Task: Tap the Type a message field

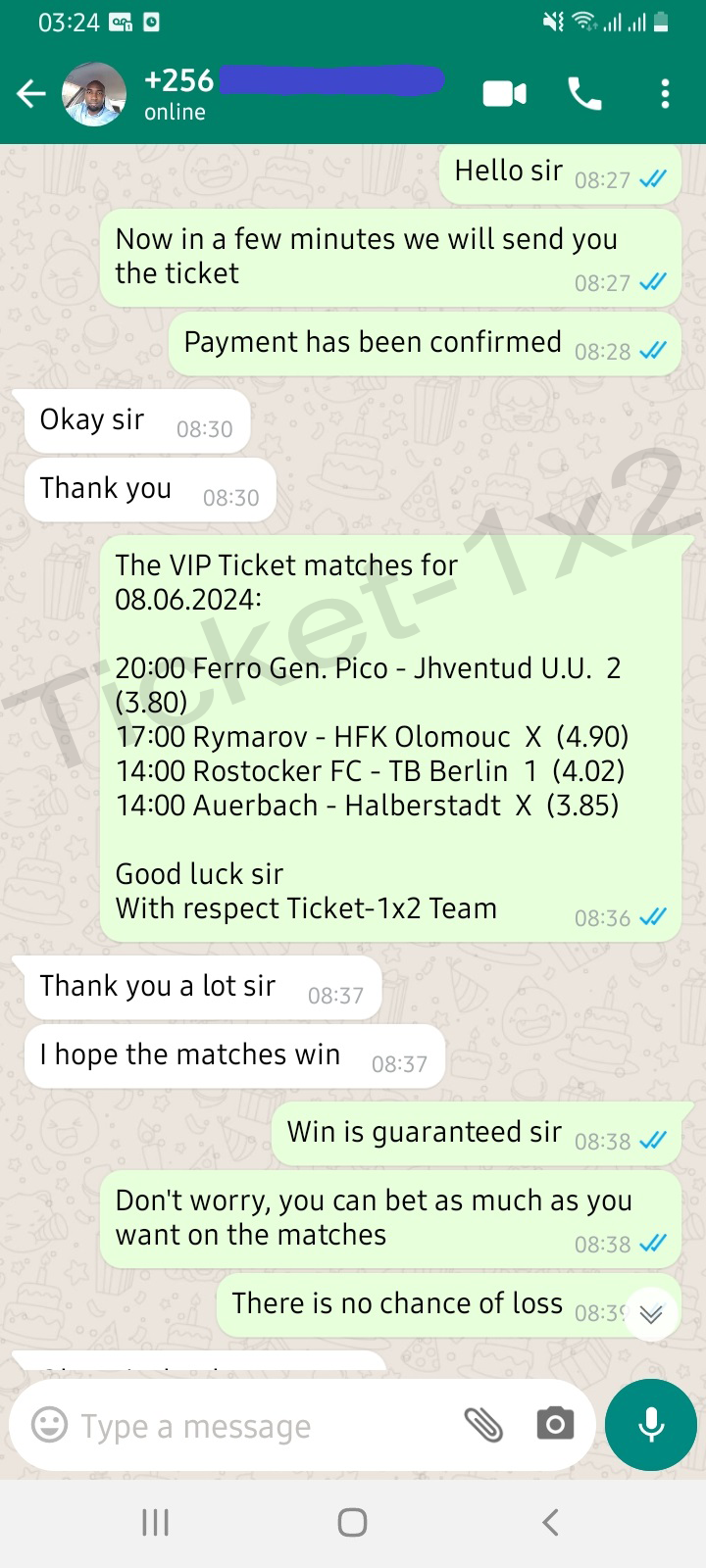Action: click(x=265, y=1426)
